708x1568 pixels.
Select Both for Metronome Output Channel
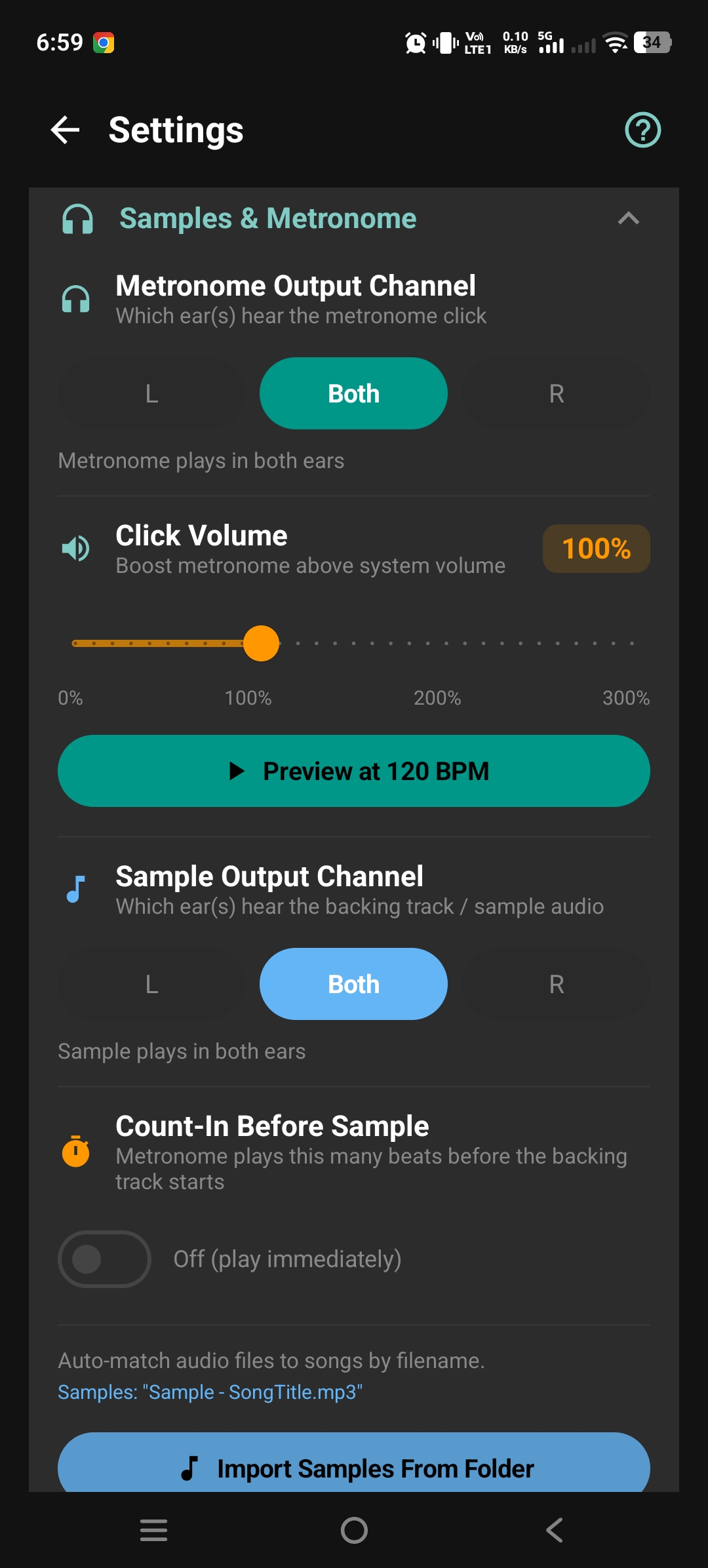[x=353, y=393]
